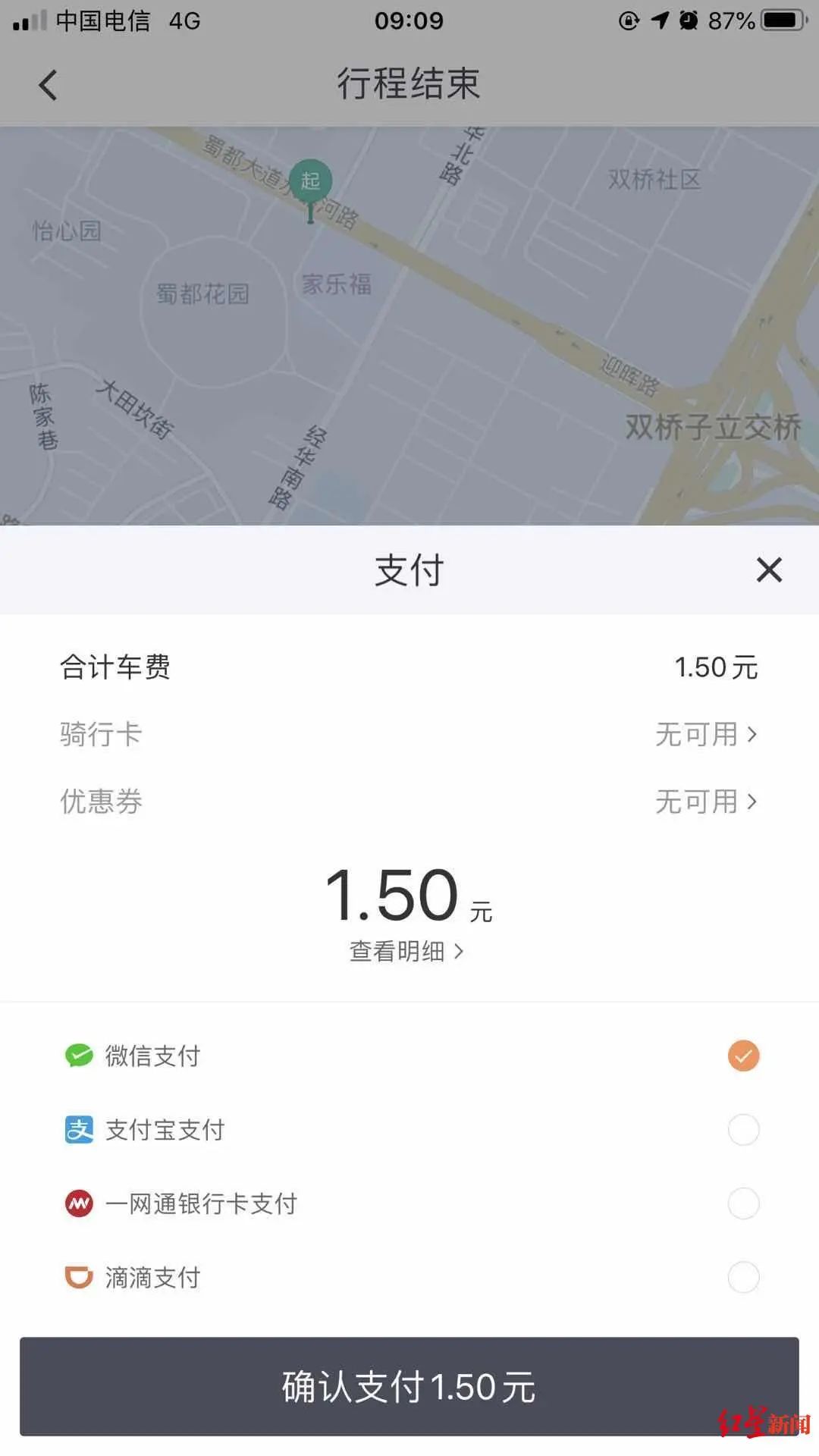Close the 支付 payment panel
819x1456 pixels.
[x=768, y=570]
